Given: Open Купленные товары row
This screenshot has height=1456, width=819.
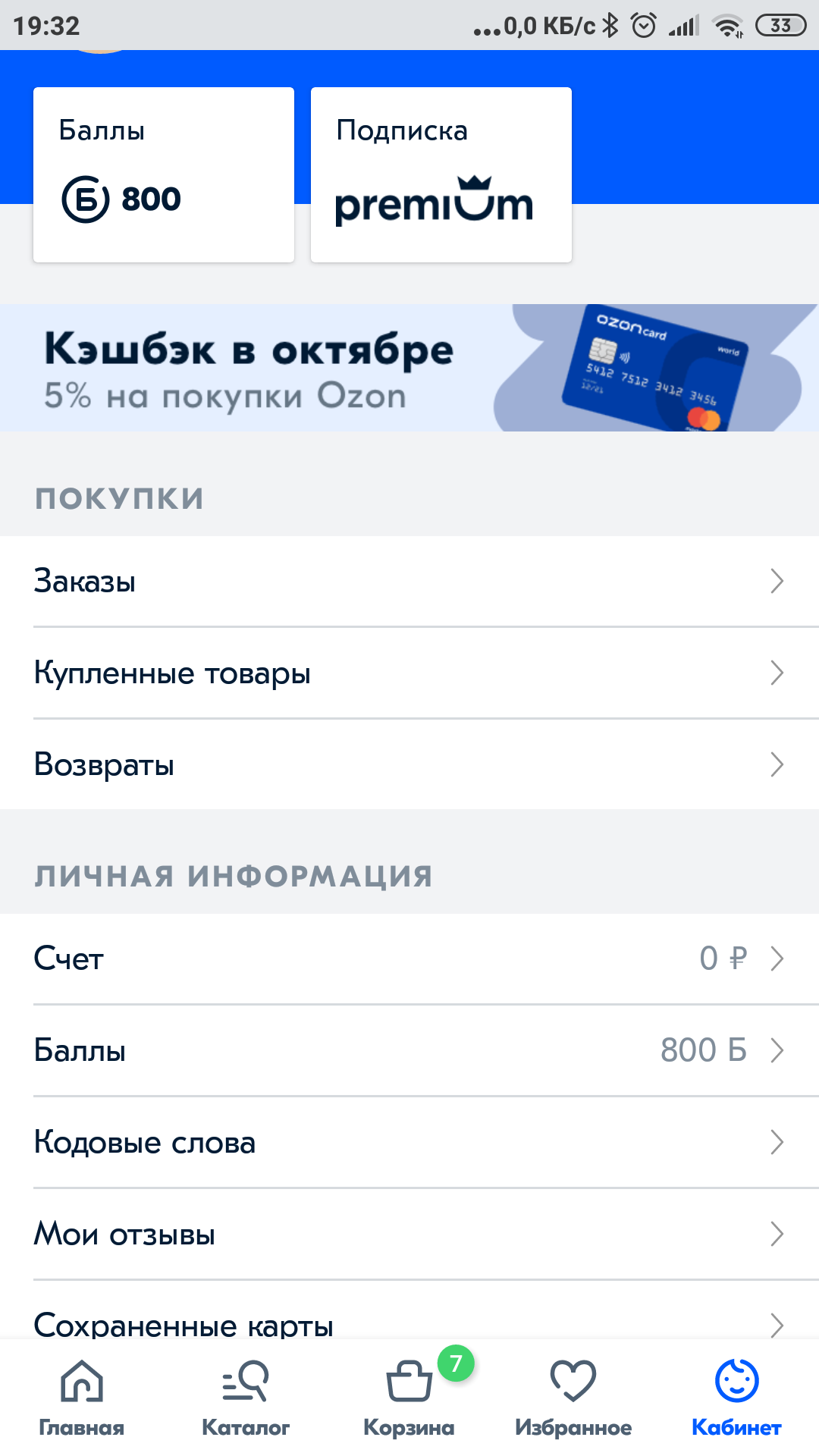Looking at the screenshot, I should 409,673.
